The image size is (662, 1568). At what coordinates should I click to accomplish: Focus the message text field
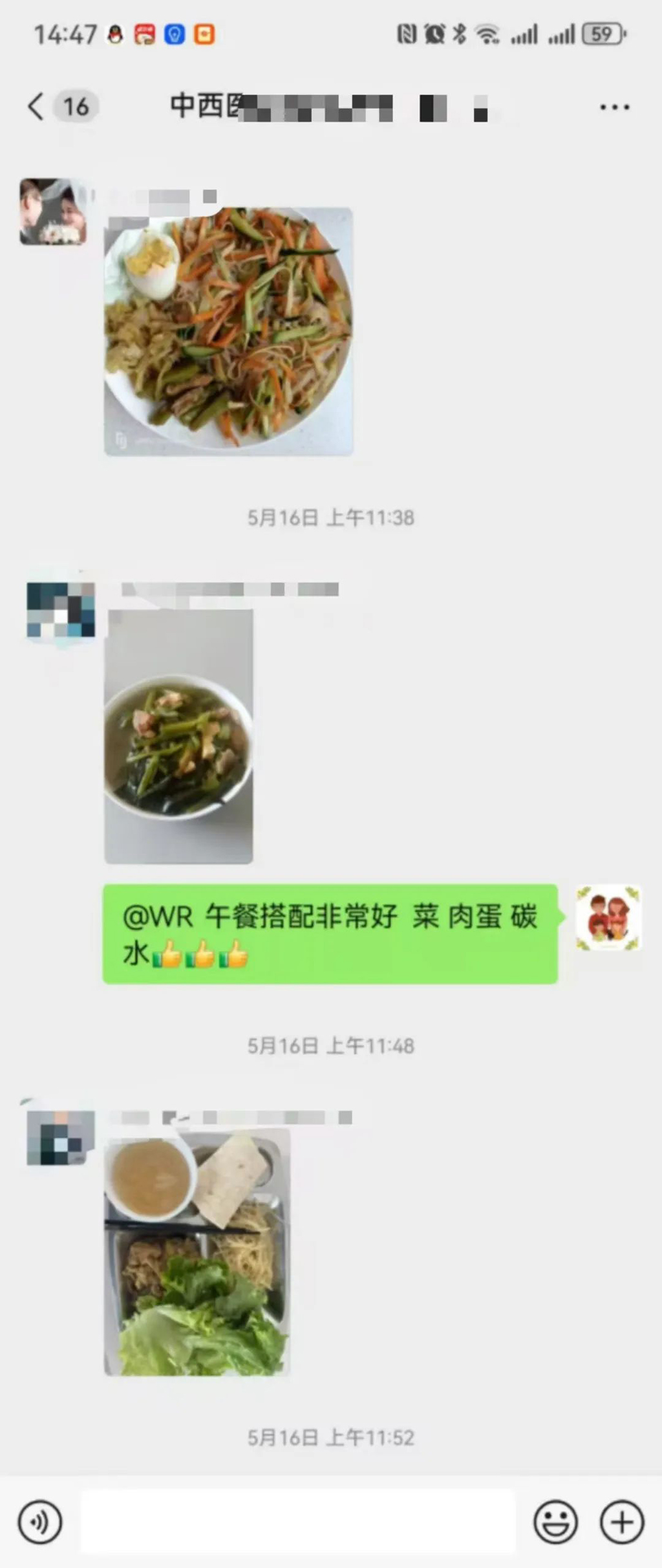tap(297, 1521)
